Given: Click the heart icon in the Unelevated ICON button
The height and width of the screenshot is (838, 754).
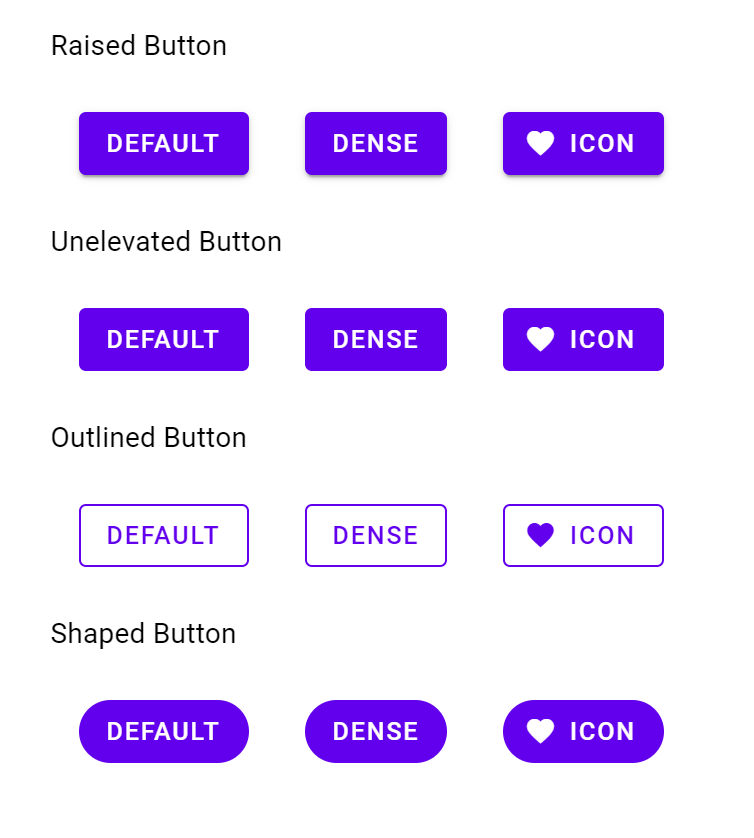Looking at the screenshot, I should [x=541, y=339].
